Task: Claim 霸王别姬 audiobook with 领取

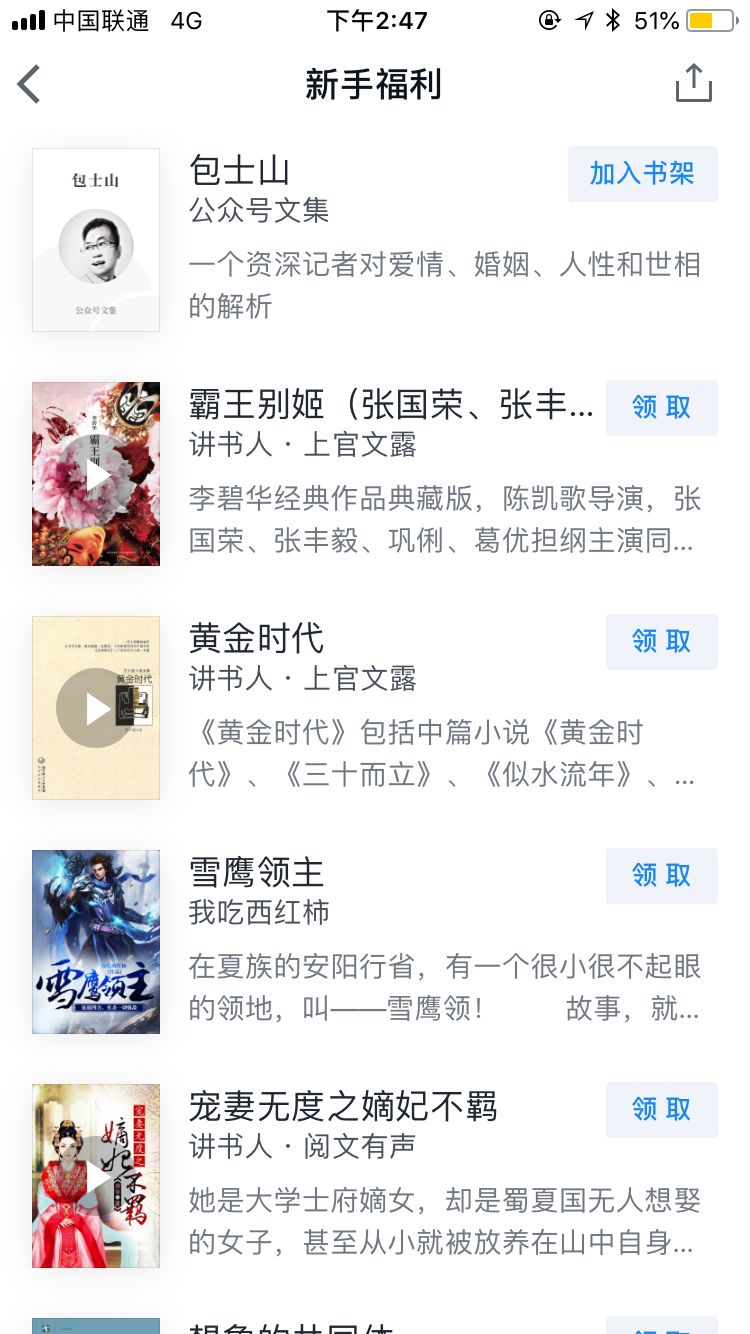Action: coord(661,408)
